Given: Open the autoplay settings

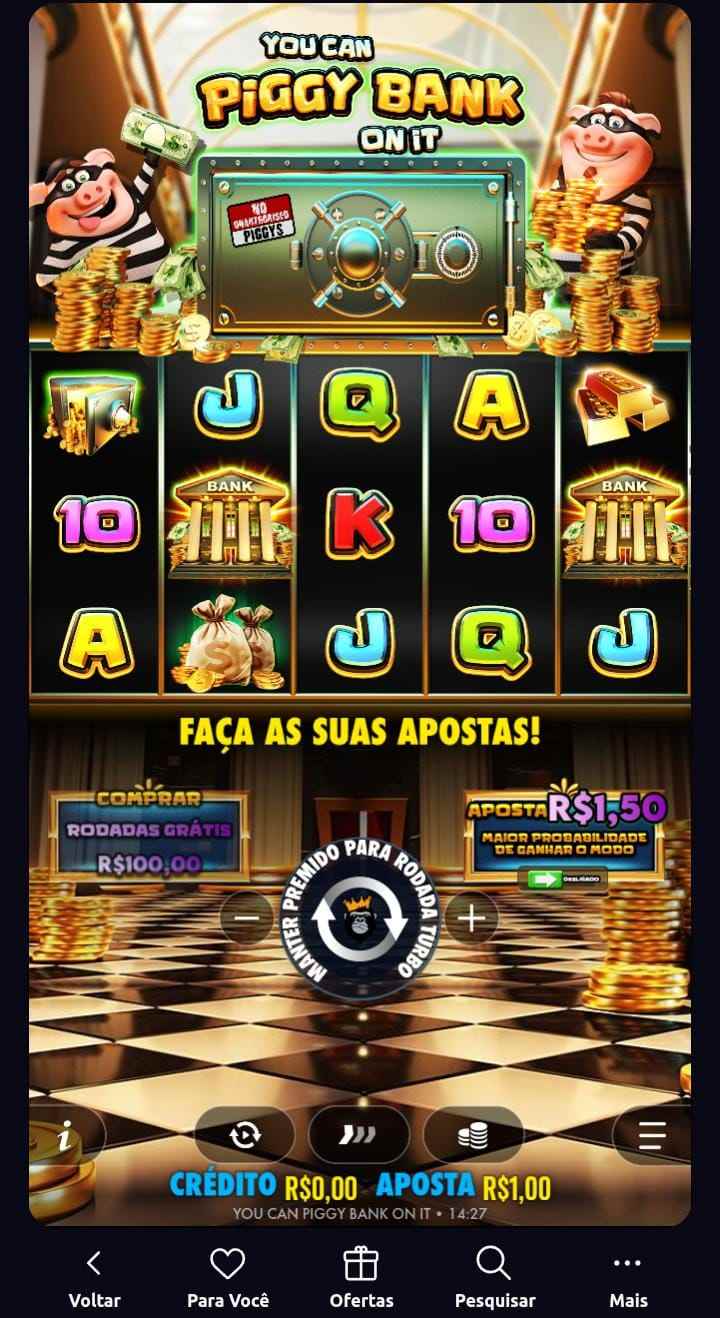Looking at the screenshot, I should tap(245, 1134).
